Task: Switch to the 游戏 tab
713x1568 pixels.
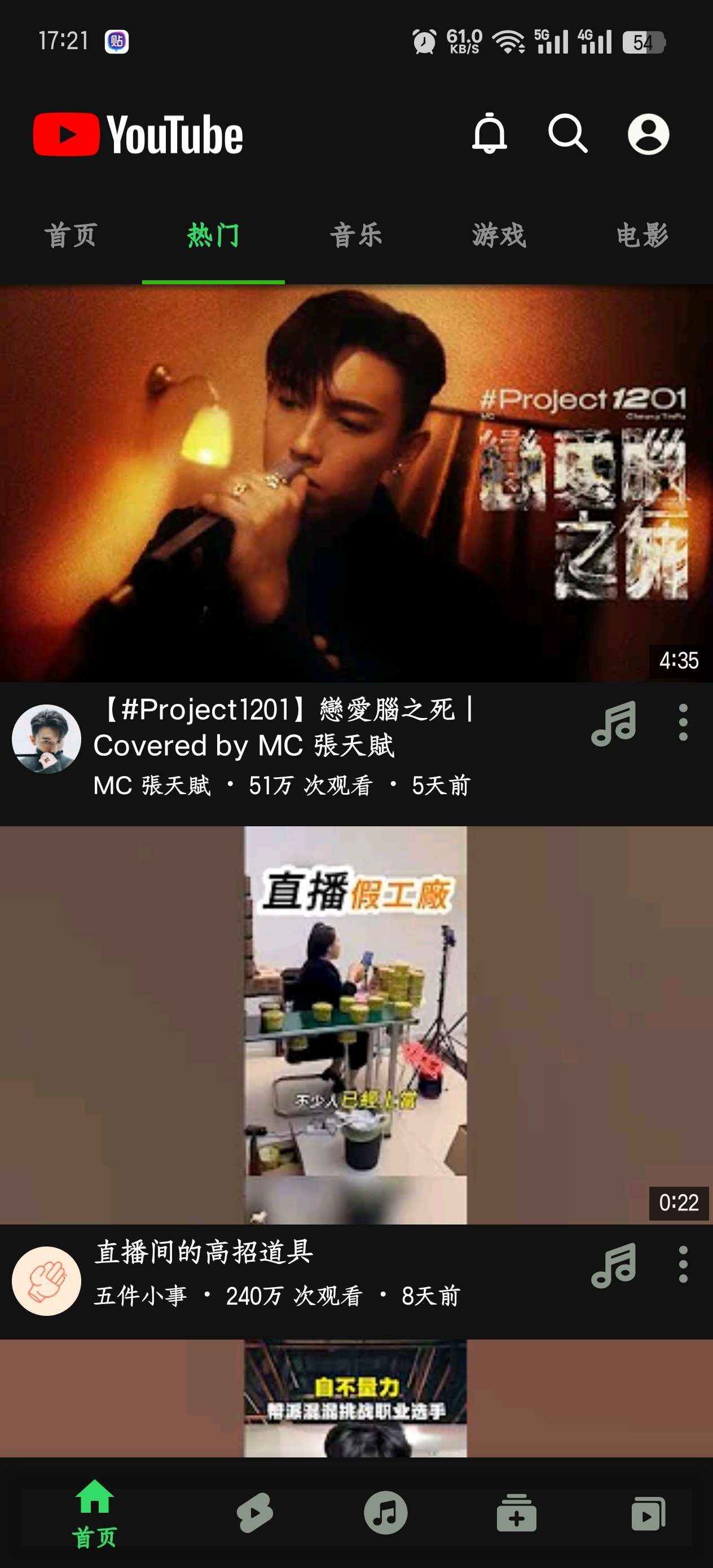Action: click(499, 236)
